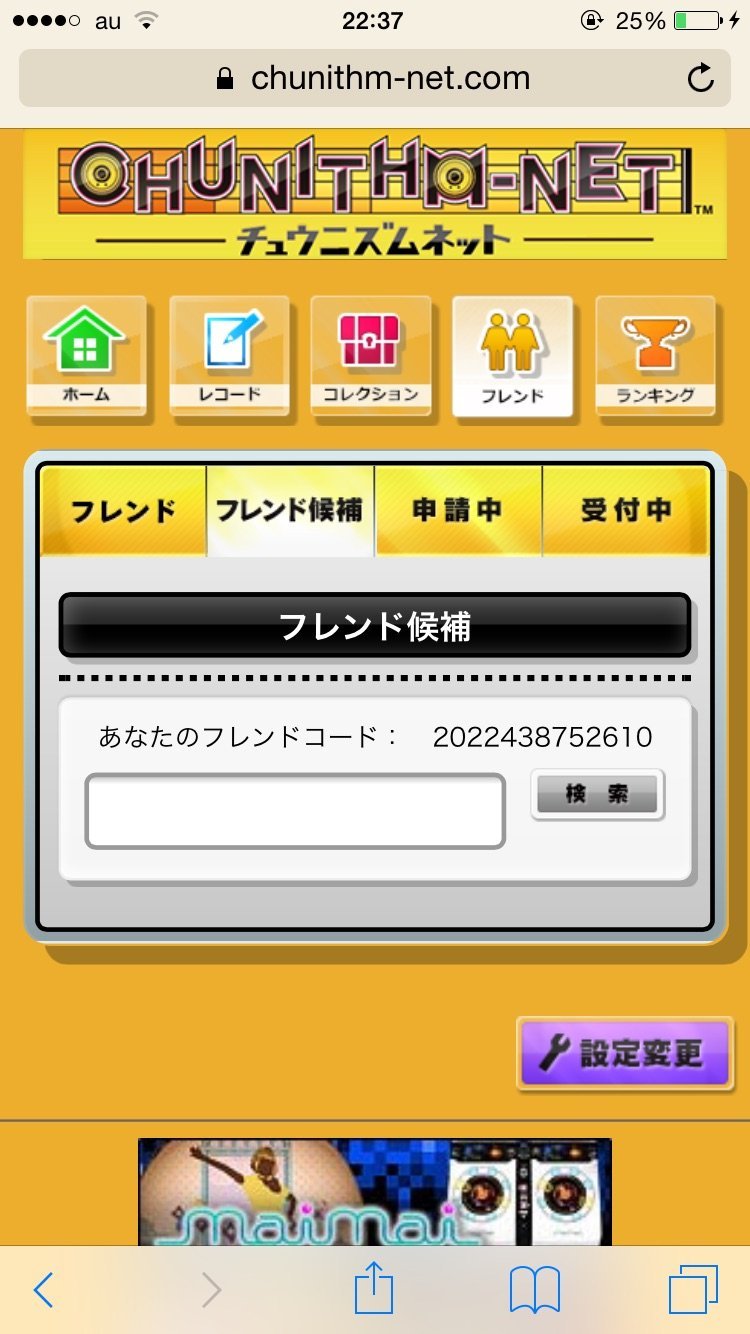Image resolution: width=750 pixels, height=1334 pixels.
Task: Show all open Safari tabs
Action: pos(693,1290)
